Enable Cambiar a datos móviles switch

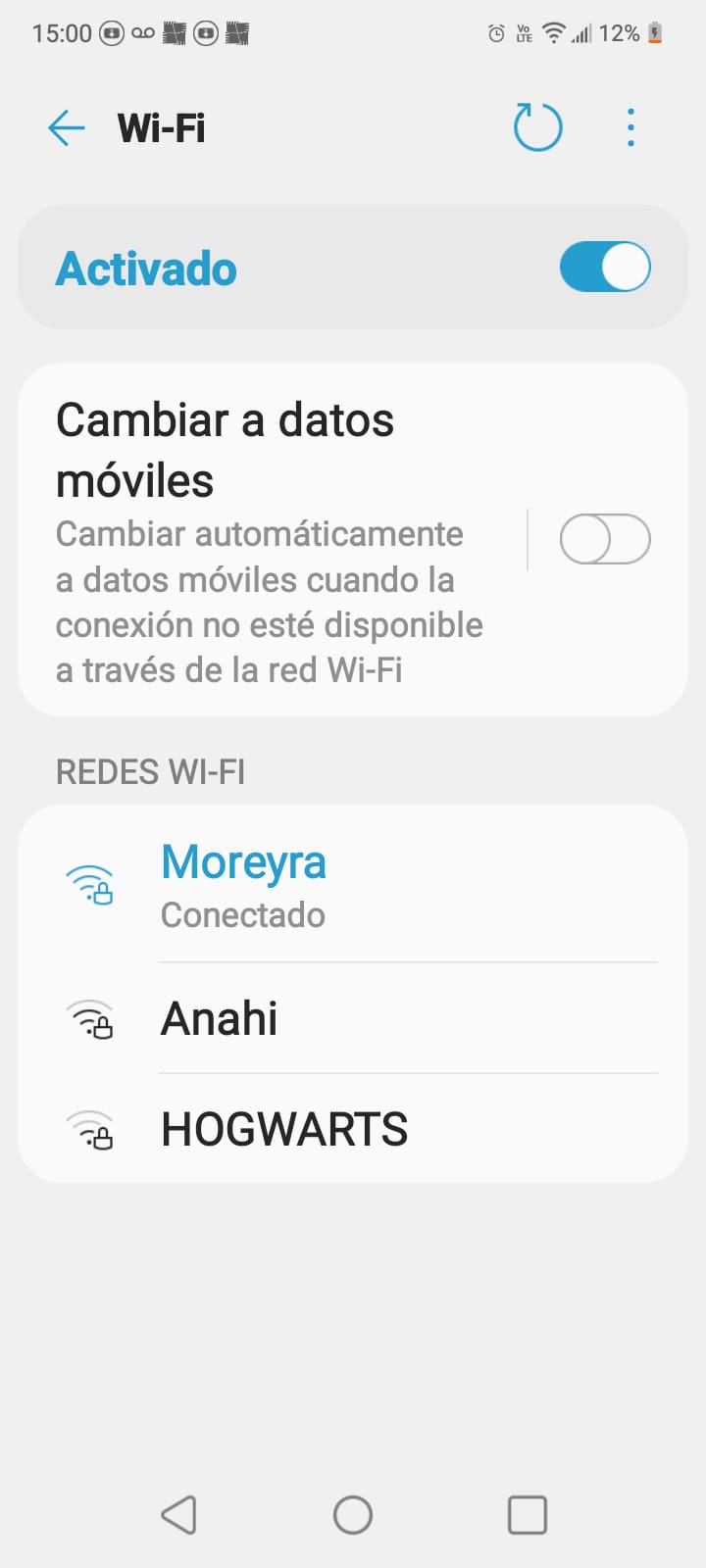pos(604,539)
